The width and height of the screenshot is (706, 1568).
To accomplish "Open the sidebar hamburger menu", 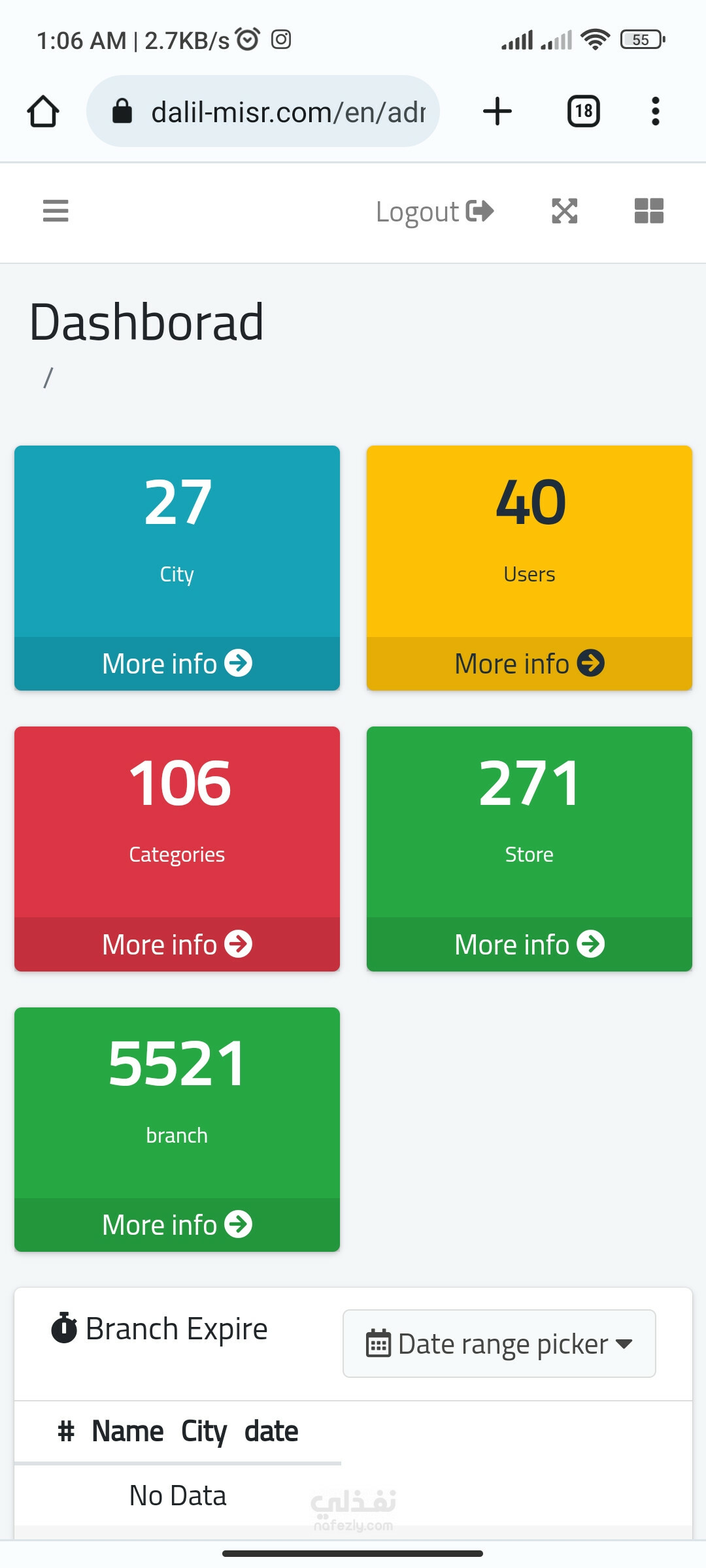I will point(56,211).
